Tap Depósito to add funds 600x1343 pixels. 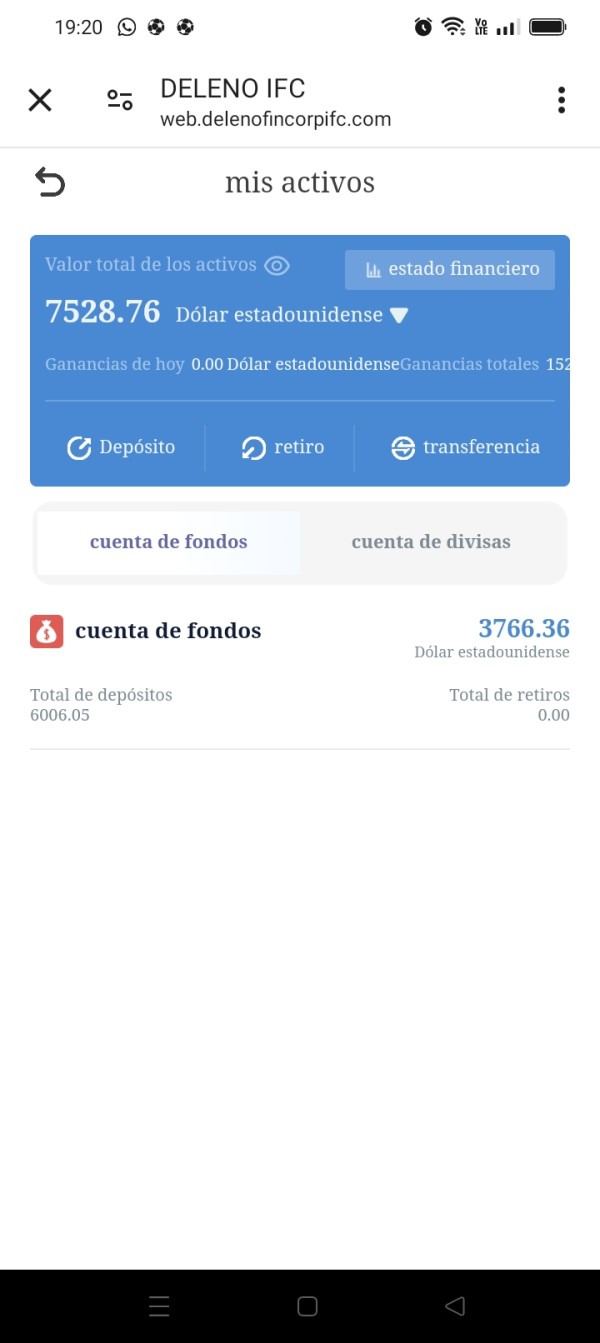[x=121, y=448]
